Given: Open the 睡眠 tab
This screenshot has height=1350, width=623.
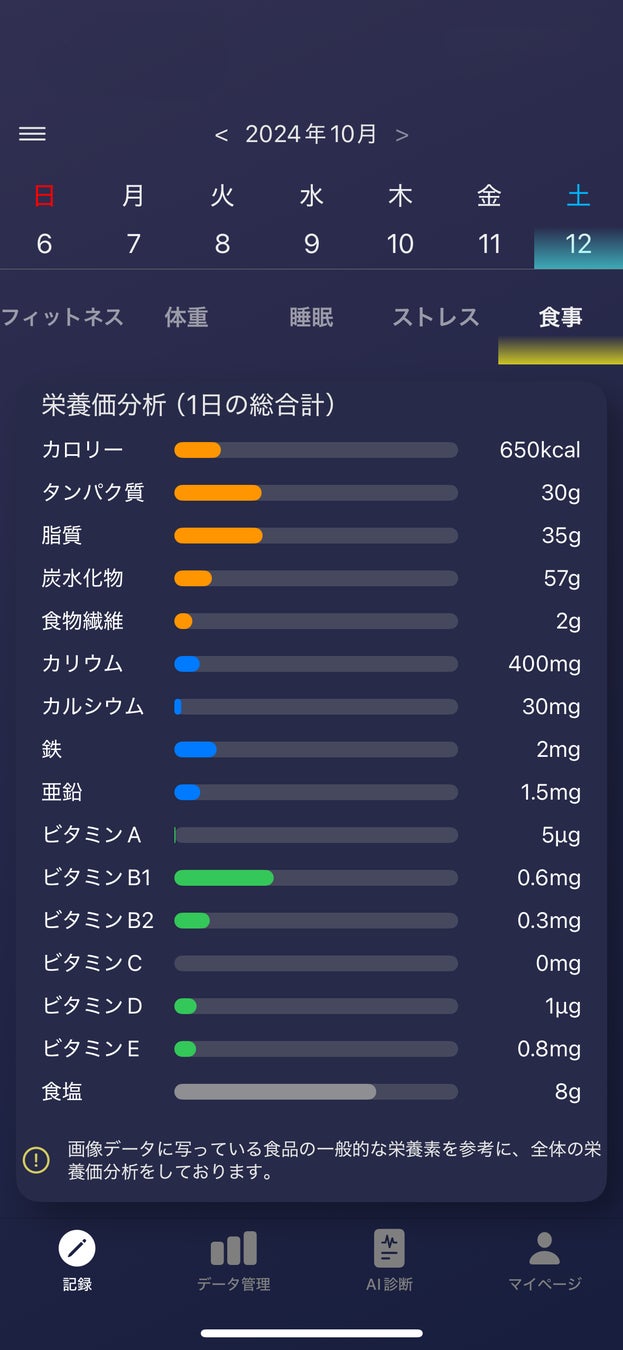Looking at the screenshot, I should 311,318.
